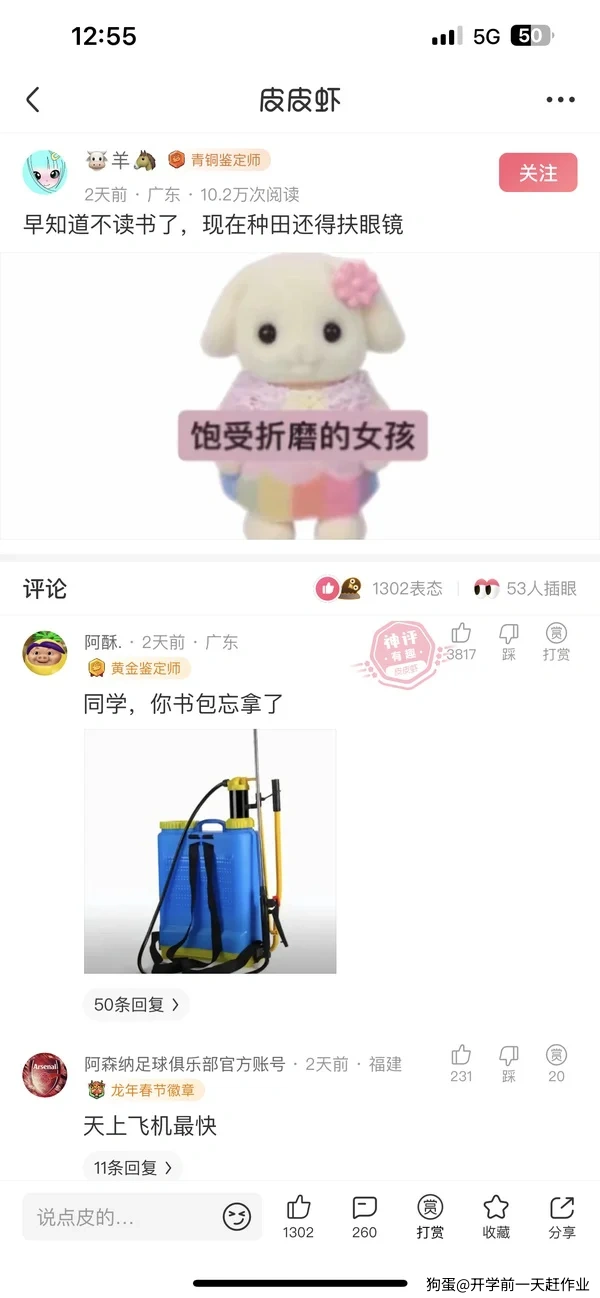Image resolution: width=600 pixels, height=1298 pixels.
Task: Open the sprayer image in 阿酥's comment
Action: click(210, 851)
